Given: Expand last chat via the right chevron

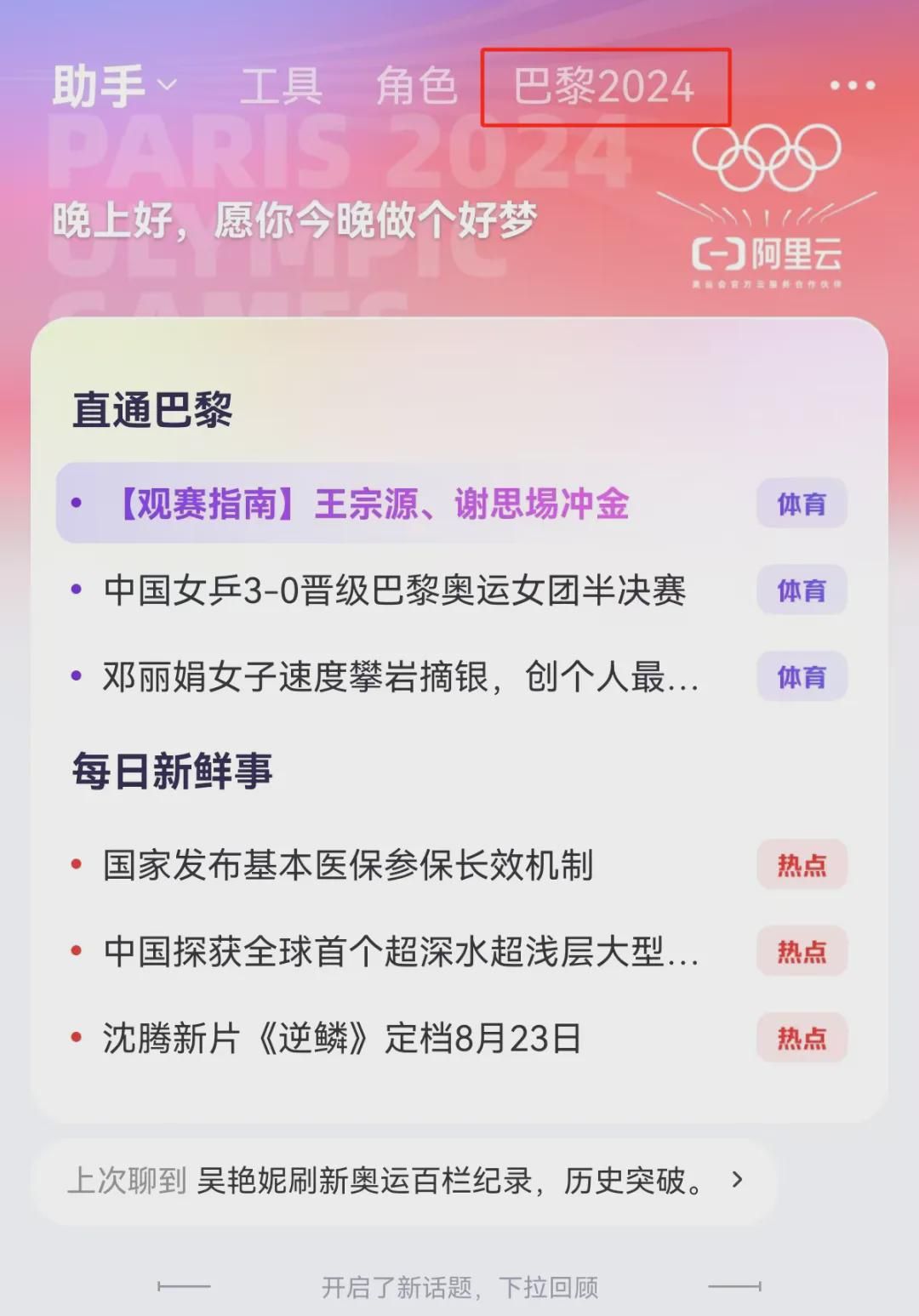Looking at the screenshot, I should point(736,1182).
